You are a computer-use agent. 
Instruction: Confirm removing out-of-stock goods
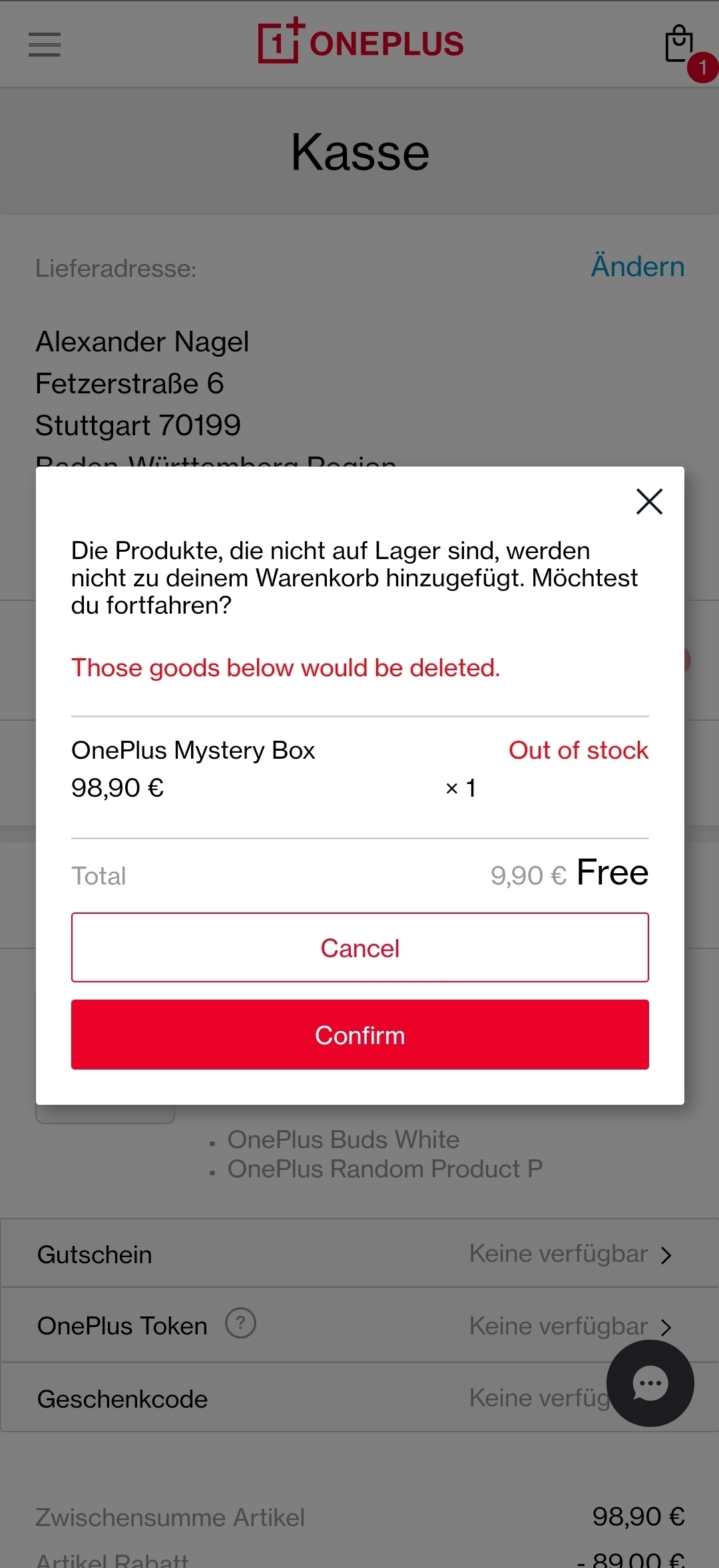[x=360, y=1034]
